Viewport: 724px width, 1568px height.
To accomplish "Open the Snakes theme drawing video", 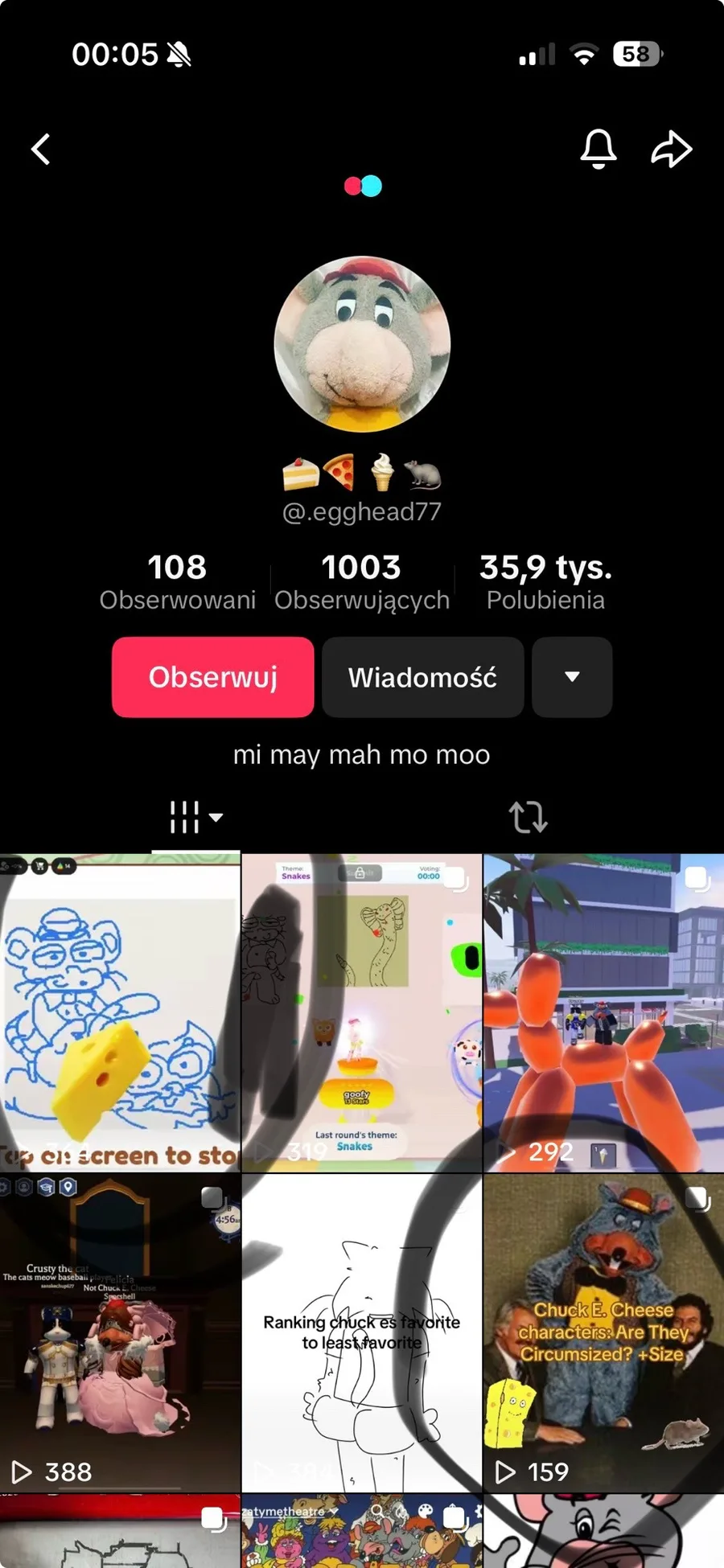I will pos(362,1013).
